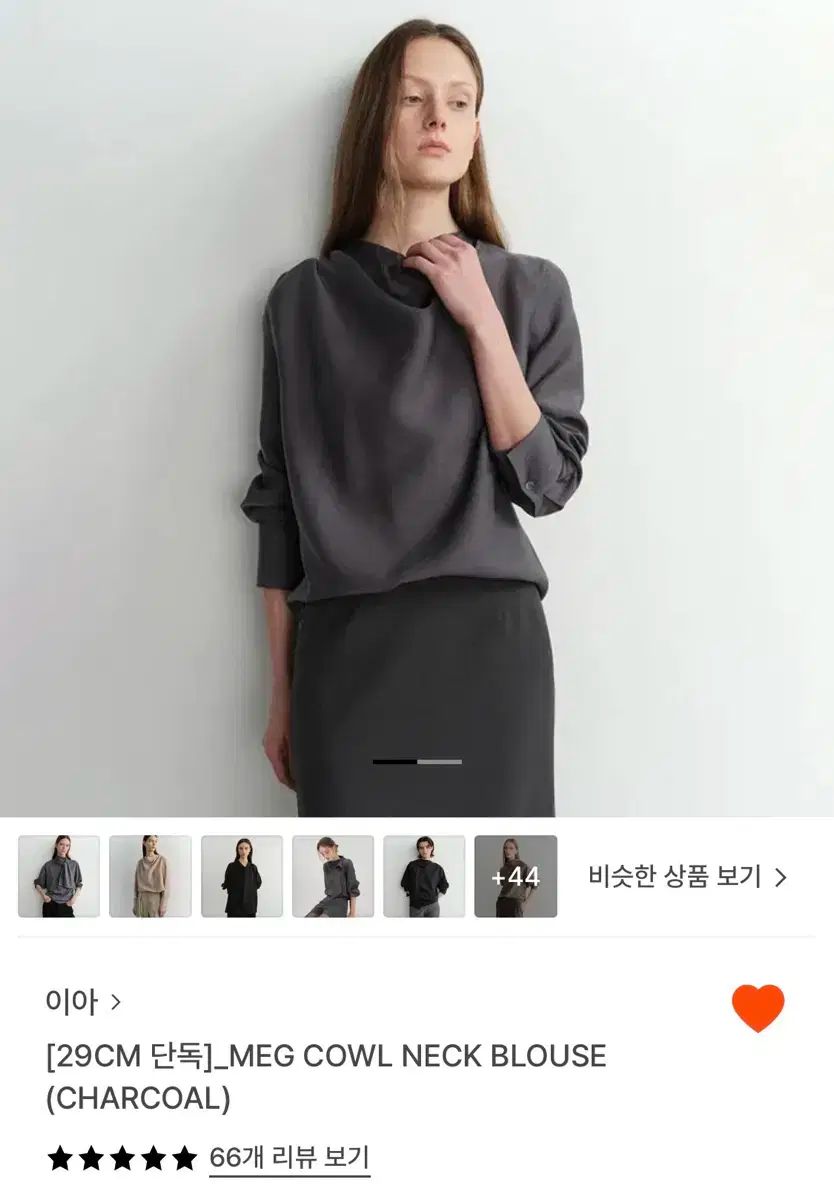The height and width of the screenshot is (1200, 834).
Task: View the beige blouse thumbnail
Action: pos(150,877)
